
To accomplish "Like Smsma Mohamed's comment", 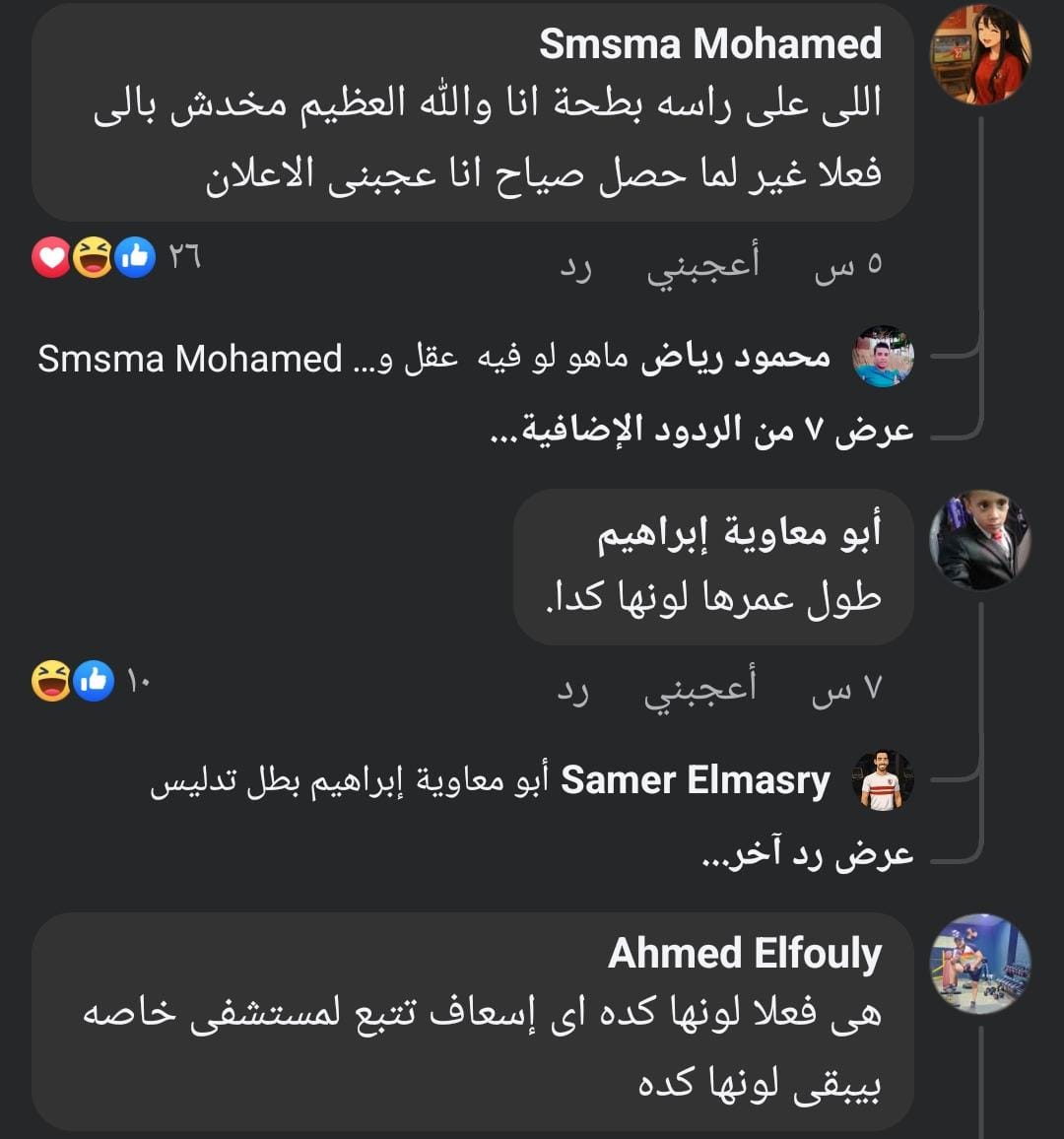I will (x=702, y=263).
